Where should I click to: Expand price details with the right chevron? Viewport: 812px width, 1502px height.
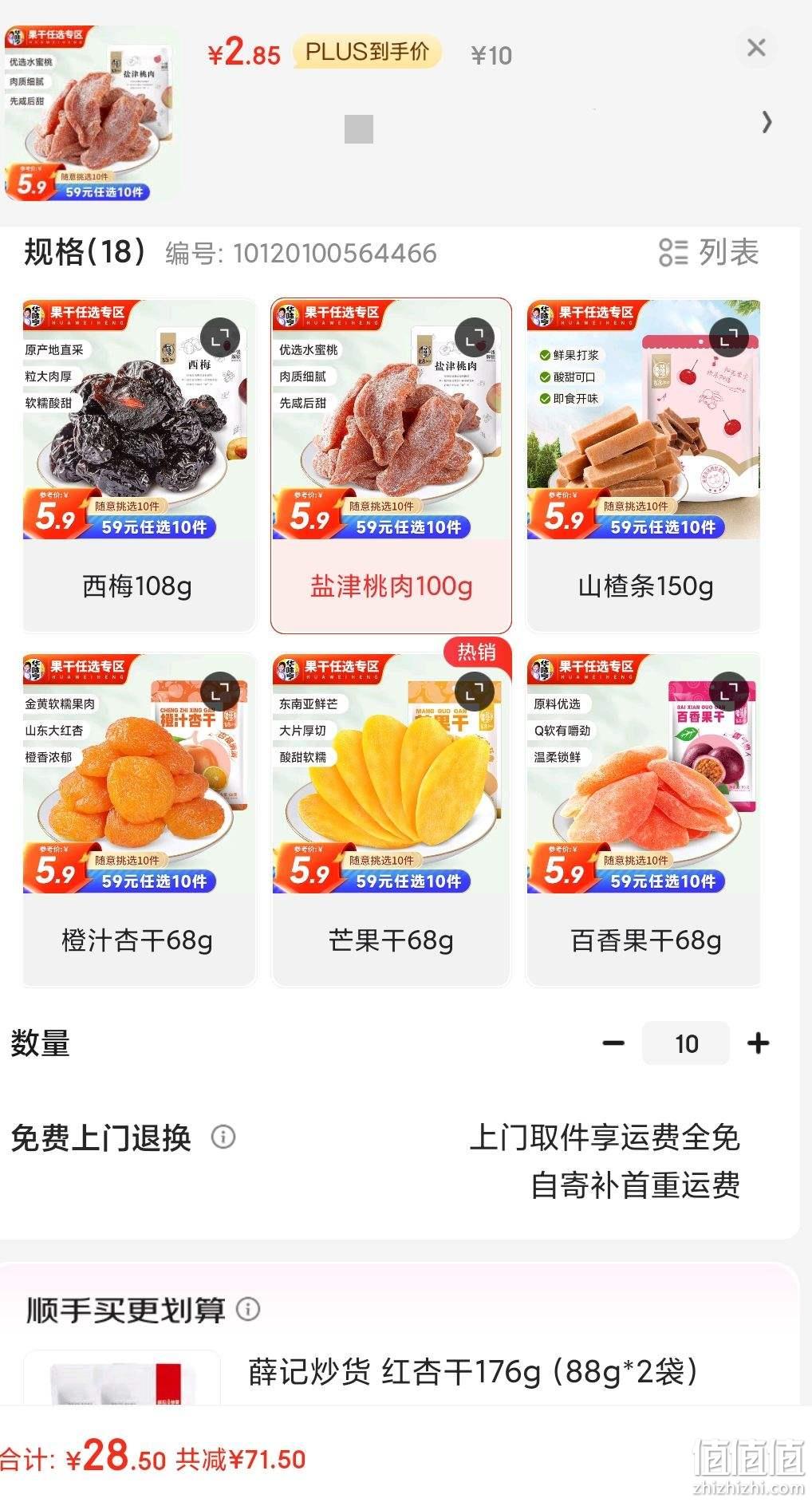point(767,122)
